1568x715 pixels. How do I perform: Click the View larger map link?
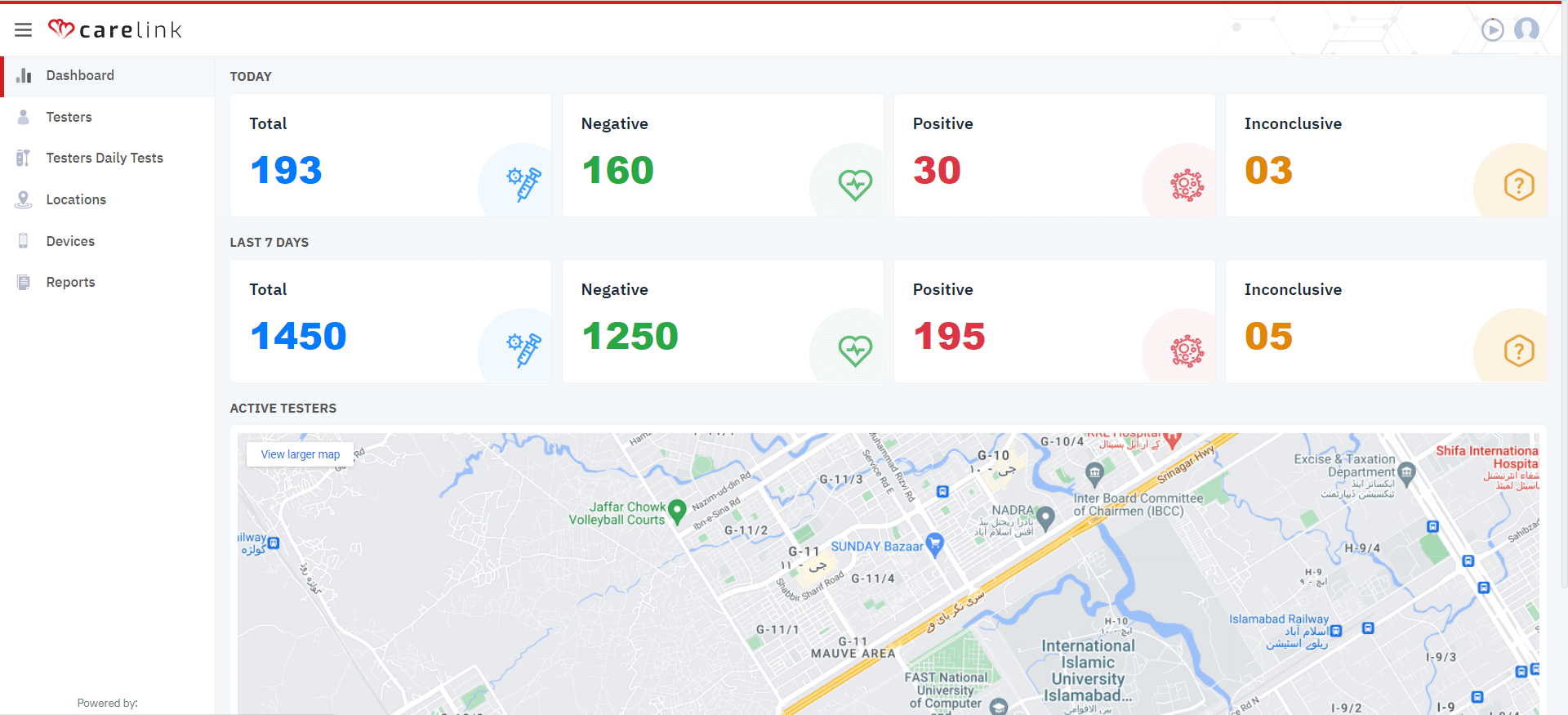(300, 455)
